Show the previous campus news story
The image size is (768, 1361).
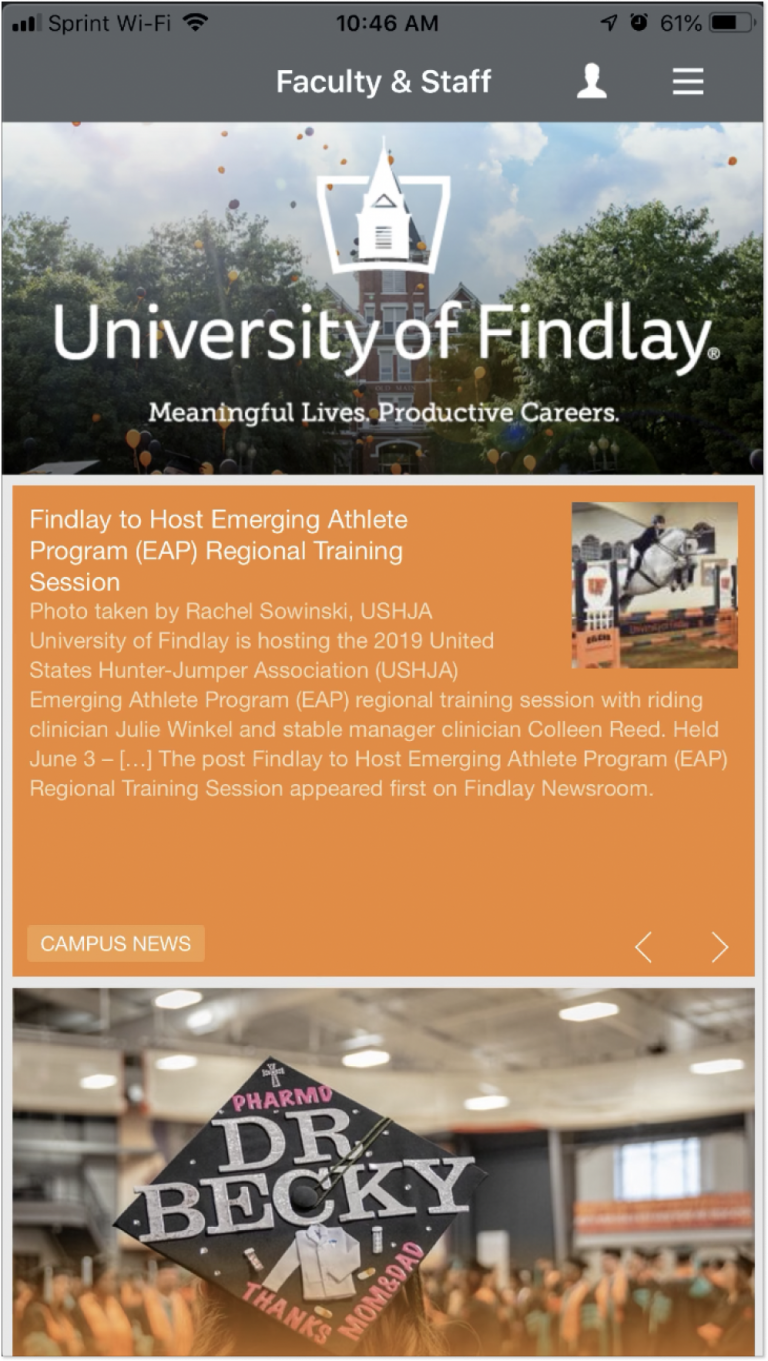644,947
